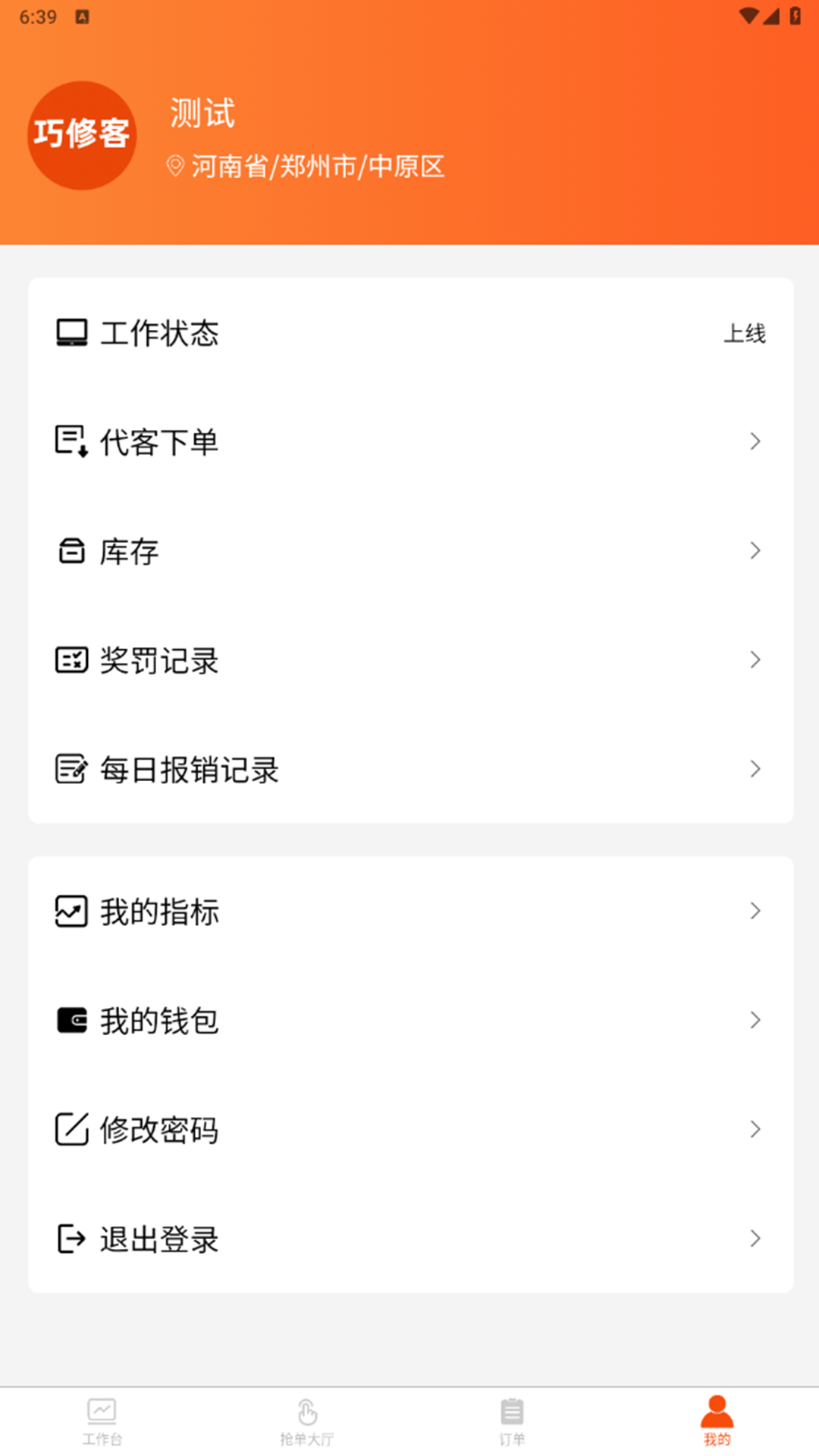This screenshot has height=1456, width=819.
Task: Switch to the 工作台 tab
Action: tap(102, 1422)
